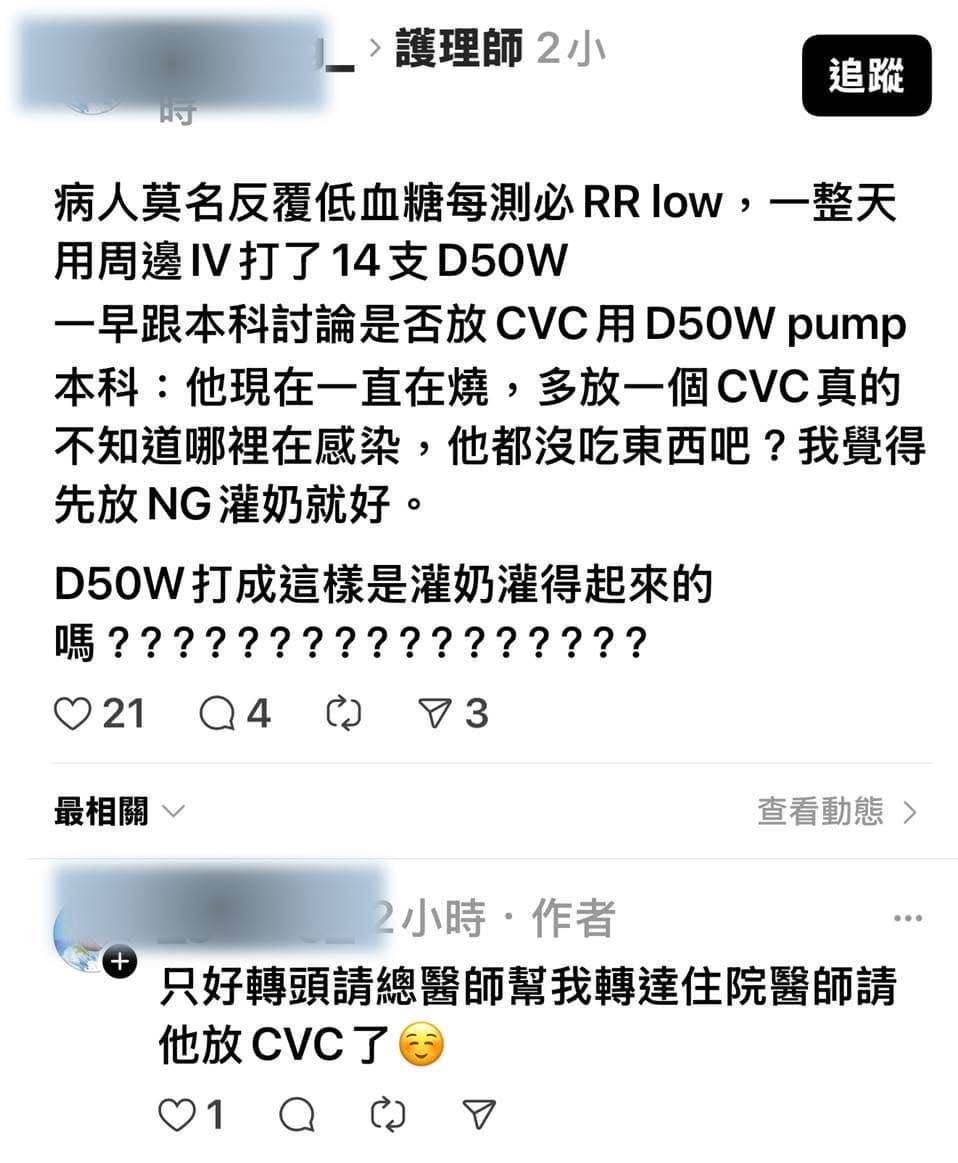Image resolution: width=958 pixels, height=1163 pixels.
Task: Tap the 追蹤 follow button
Action: tap(866, 76)
